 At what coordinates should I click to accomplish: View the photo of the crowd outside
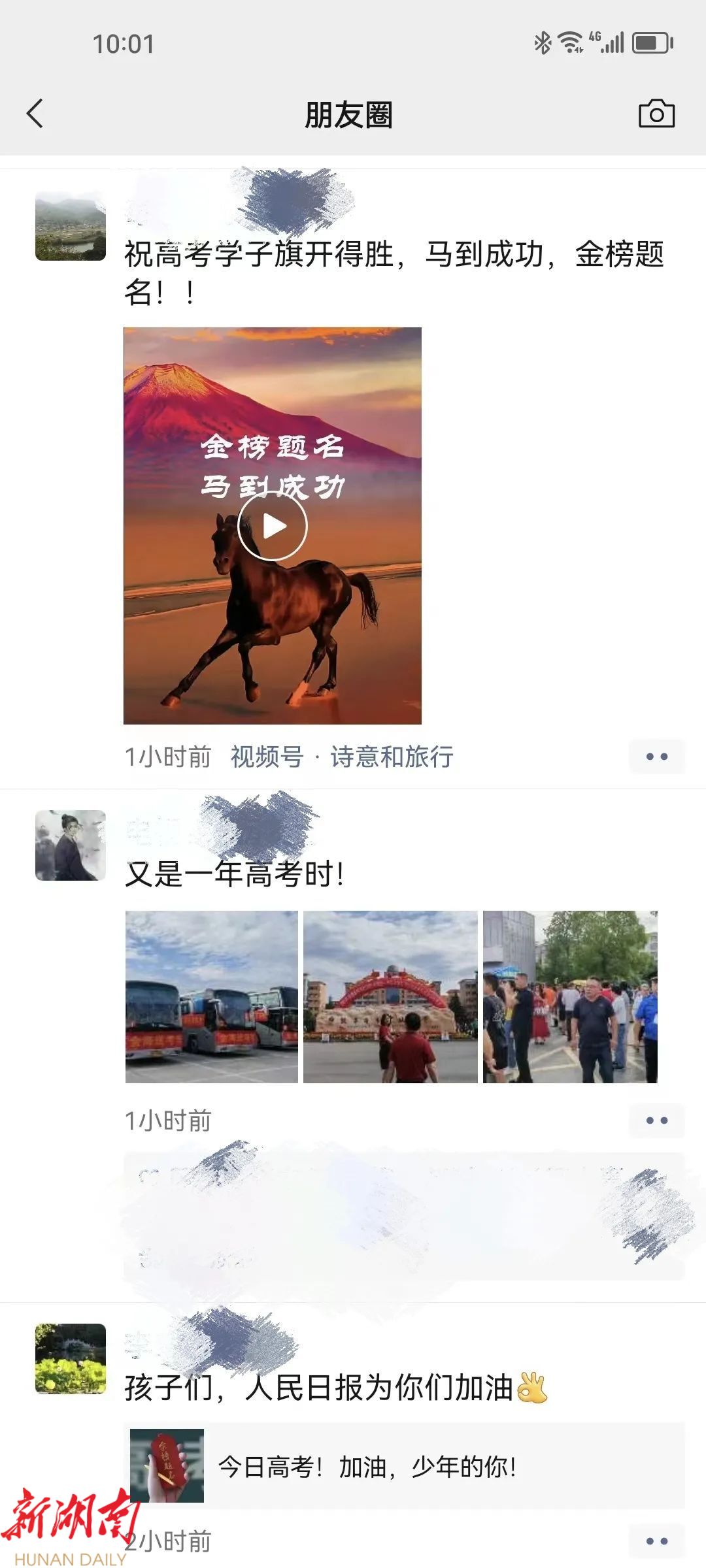coord(570,997)
